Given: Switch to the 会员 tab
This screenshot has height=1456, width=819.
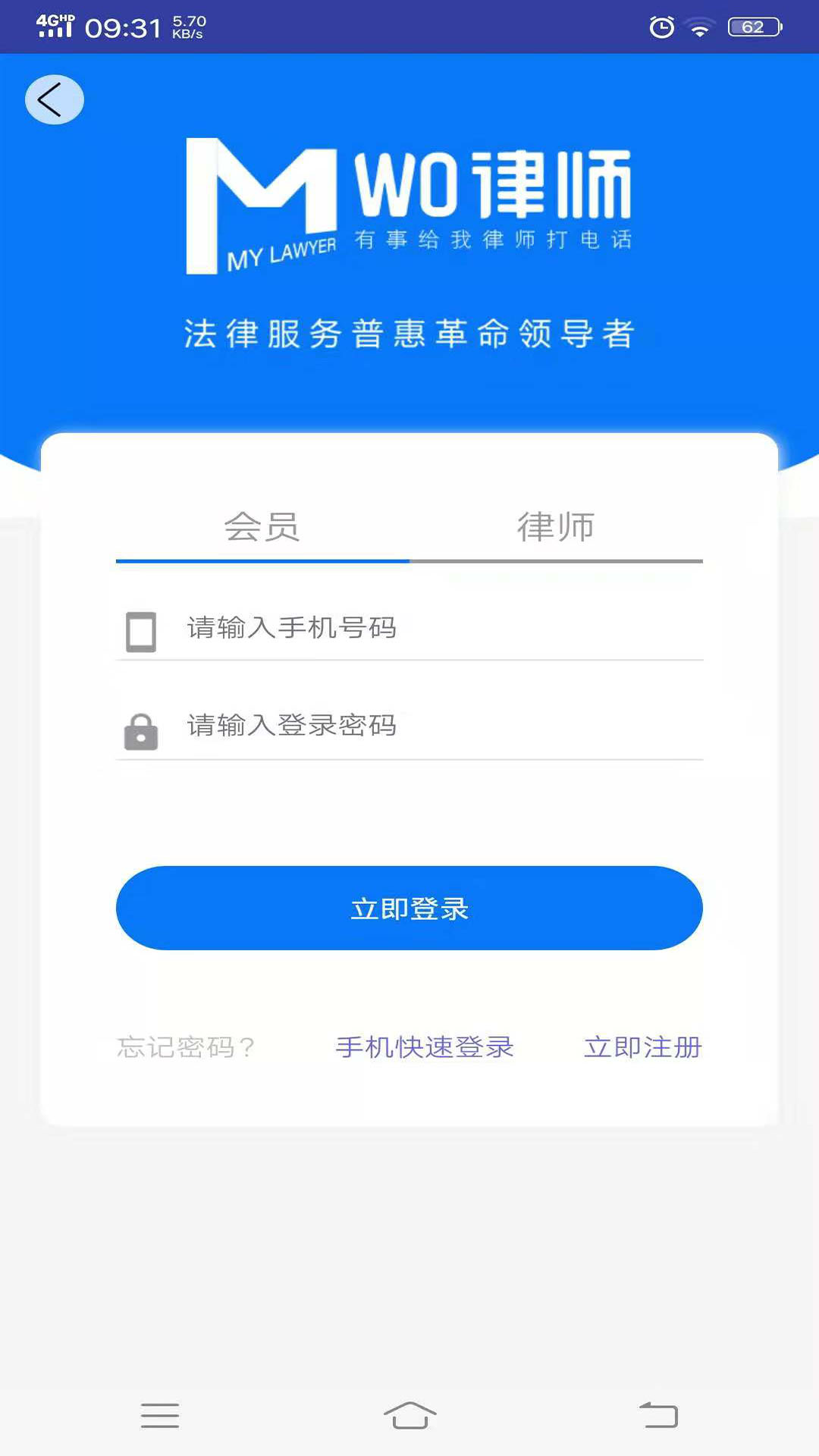Looking at the screenshot, I should click(262, 527).
